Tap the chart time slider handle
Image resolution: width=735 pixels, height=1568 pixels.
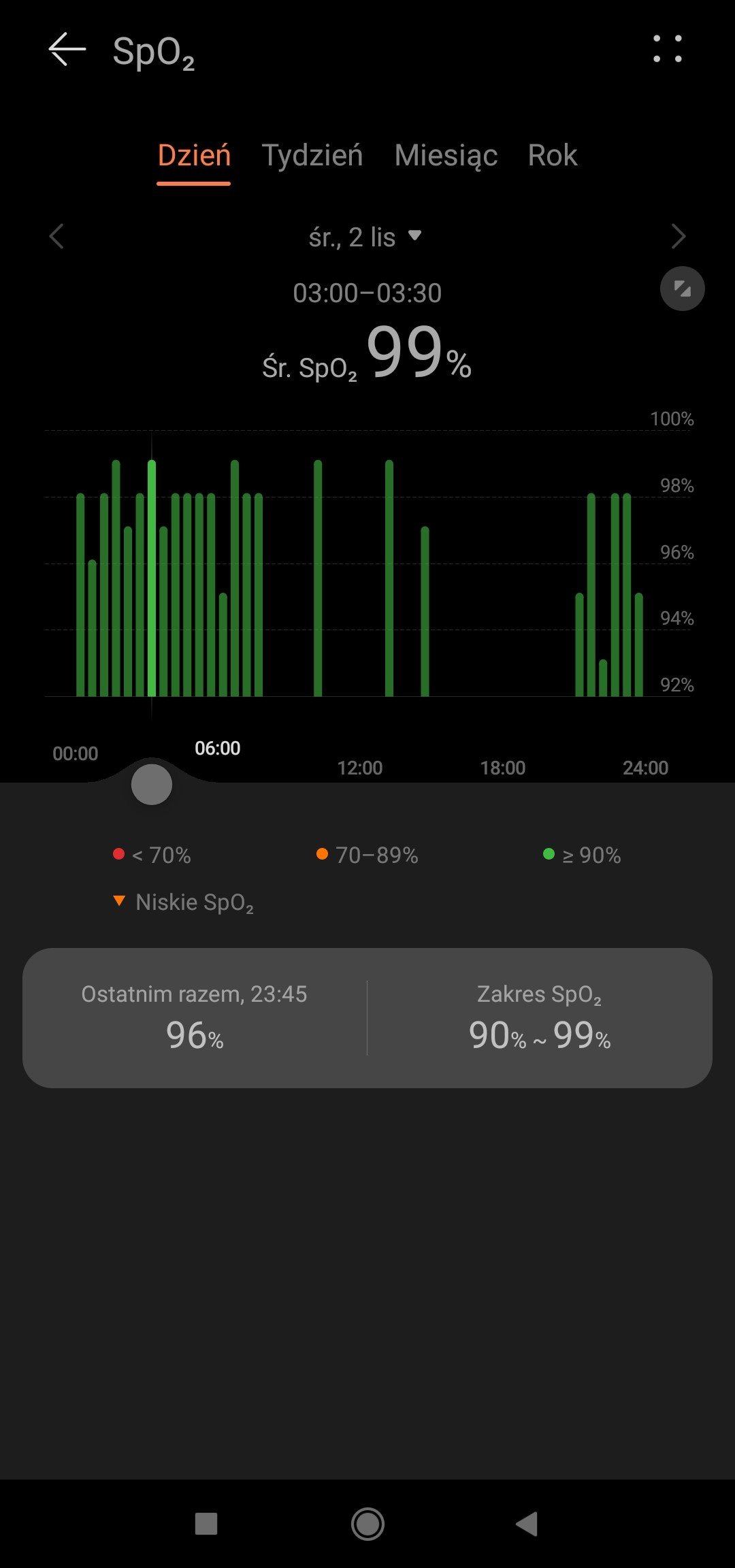click(151, 784)
